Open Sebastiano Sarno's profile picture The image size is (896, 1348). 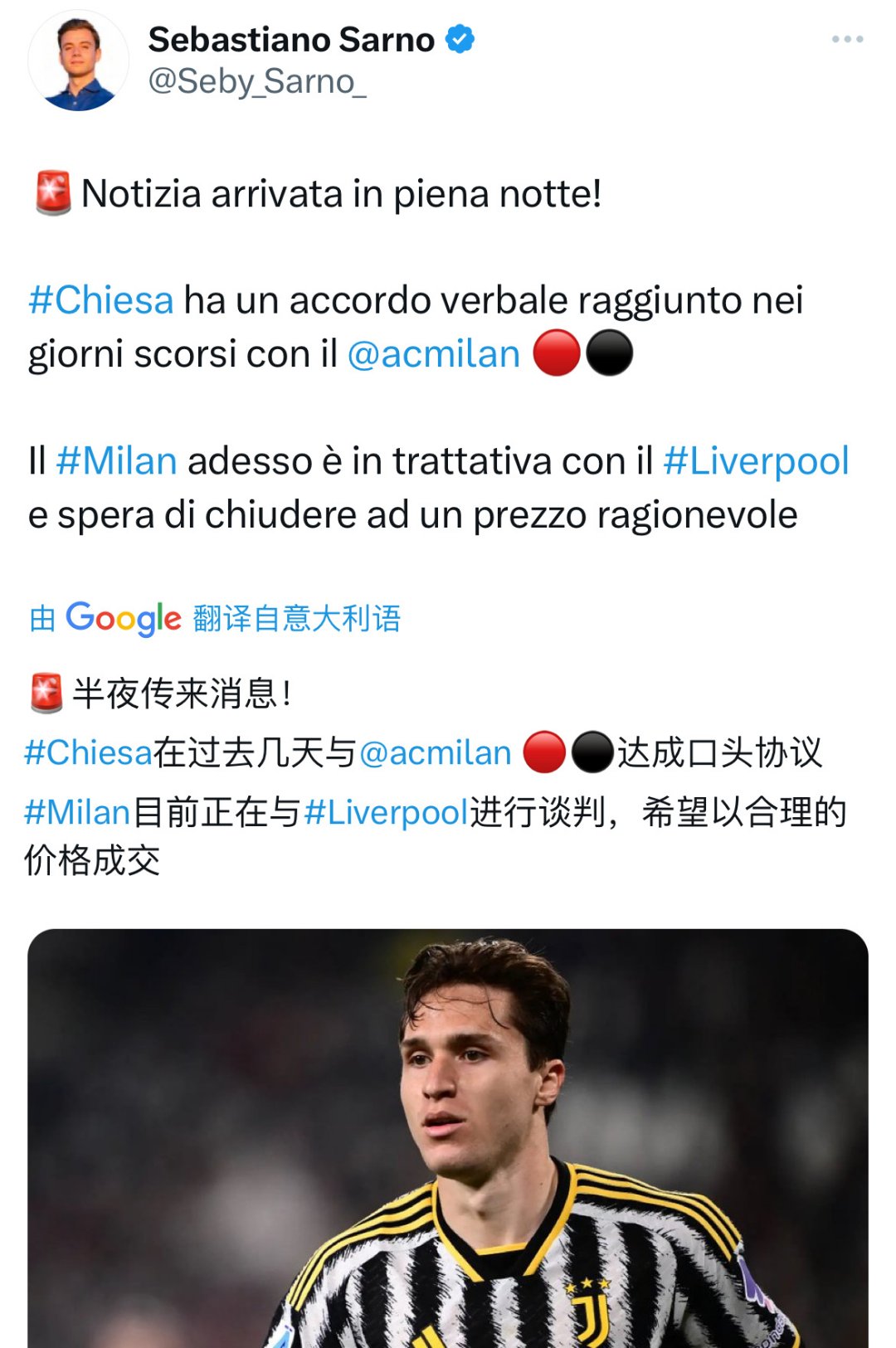(78, 61)
